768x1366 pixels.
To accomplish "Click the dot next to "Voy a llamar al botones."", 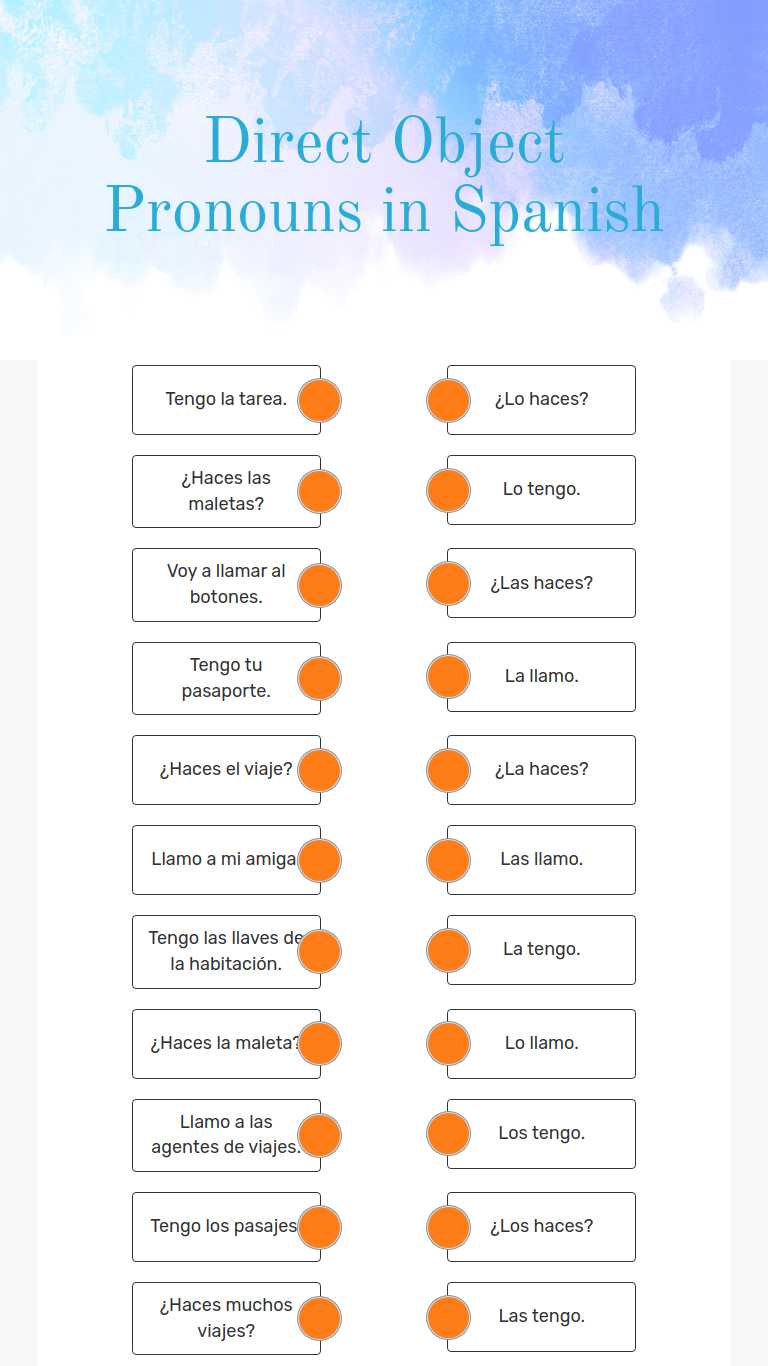I will pos(320,584).
